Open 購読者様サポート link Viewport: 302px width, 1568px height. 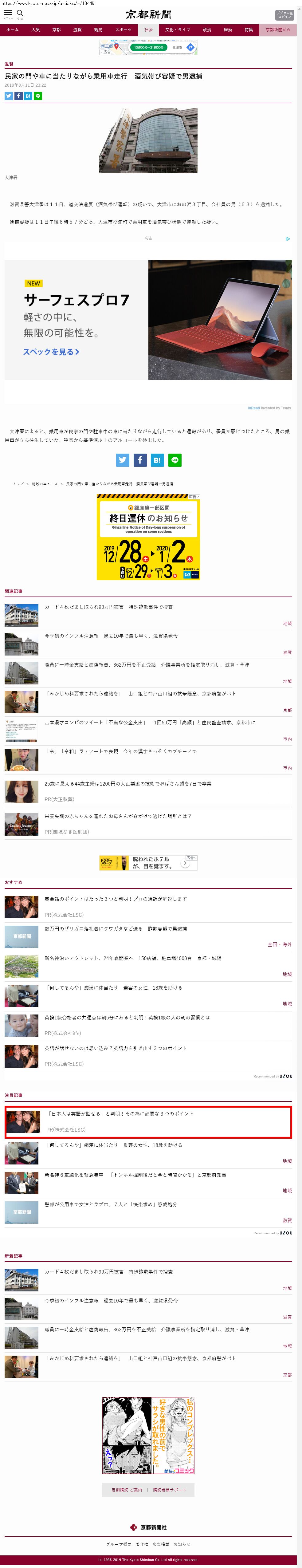(x=169, y=1490)
